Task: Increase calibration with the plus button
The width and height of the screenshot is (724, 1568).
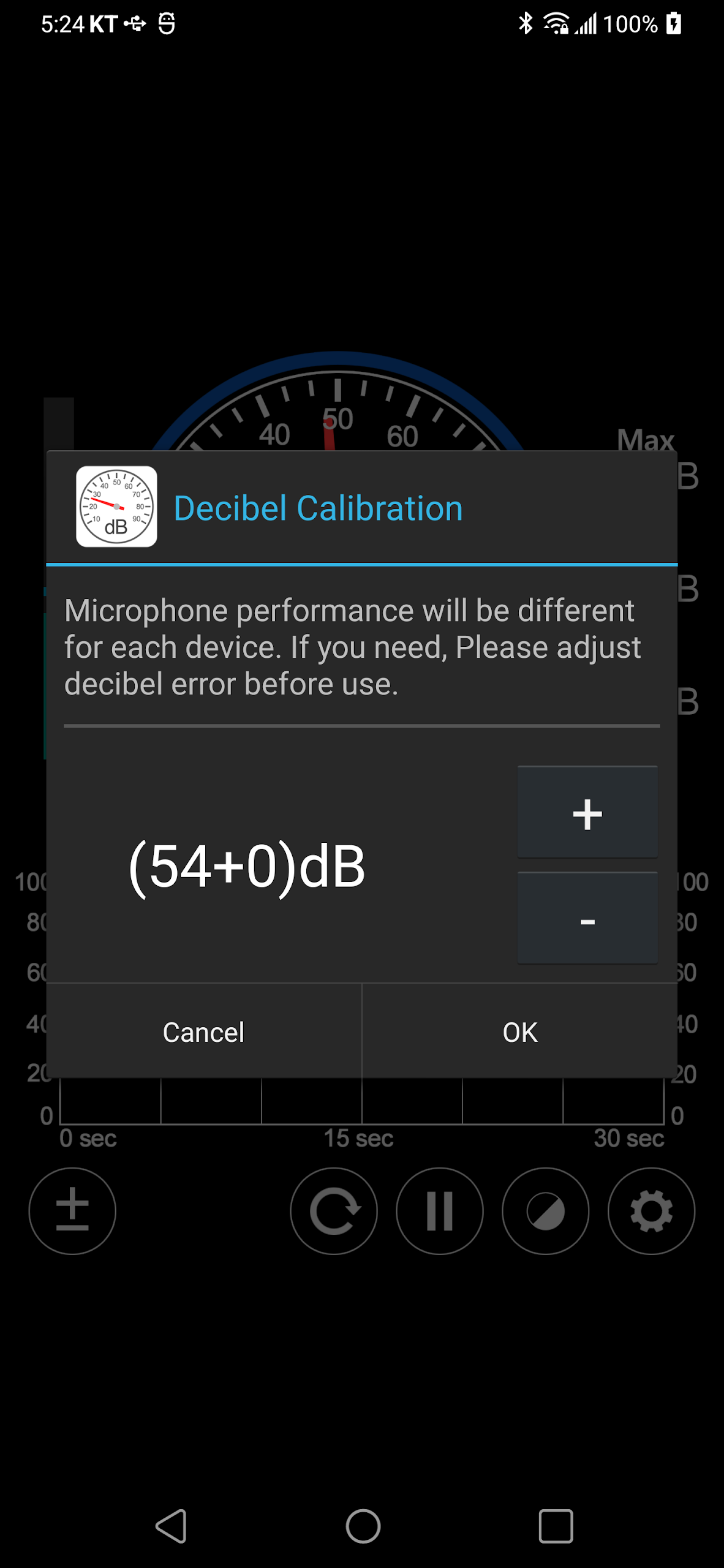Action: tap(587, 812)
